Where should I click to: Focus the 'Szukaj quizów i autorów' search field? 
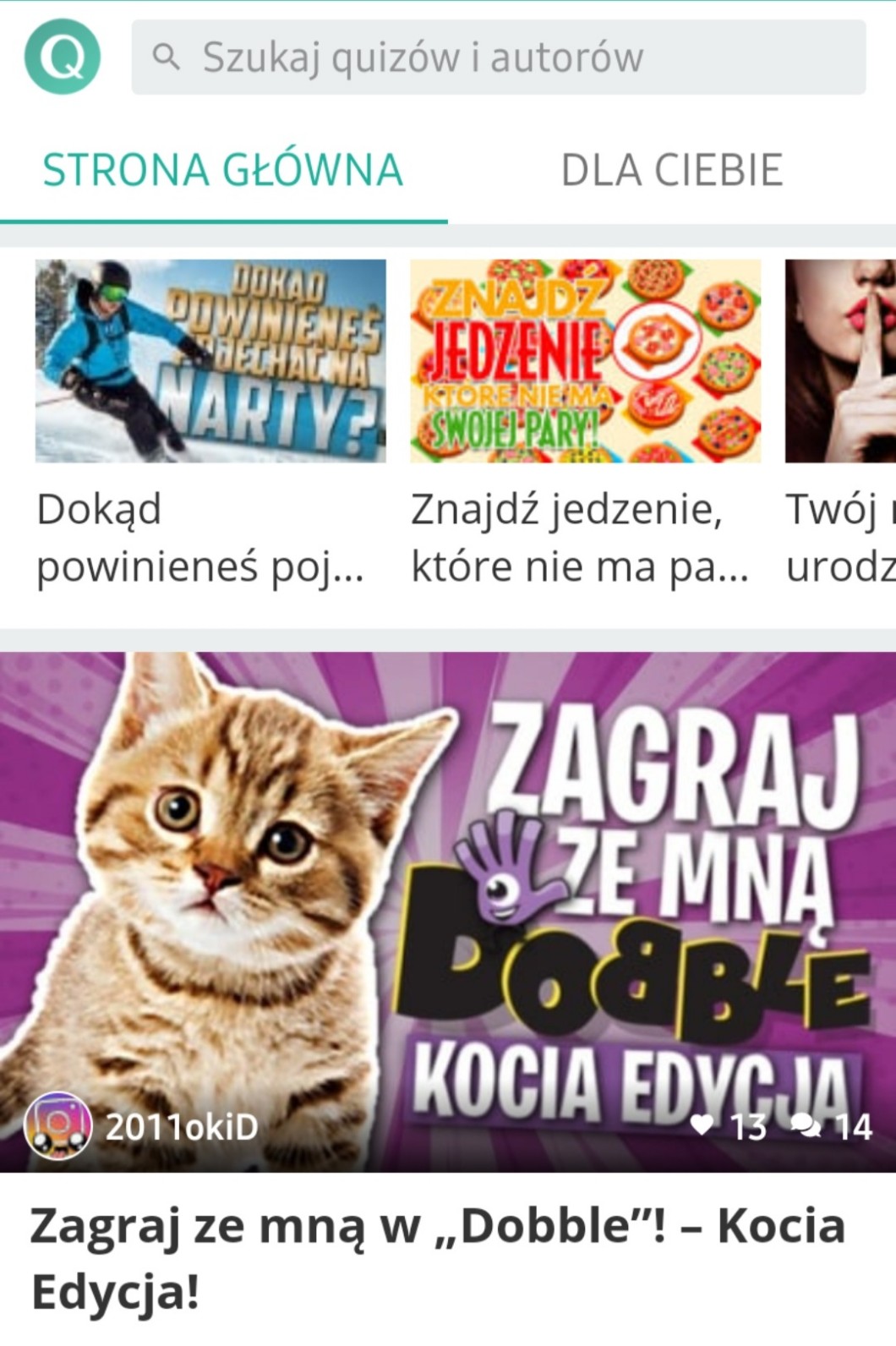499,57
